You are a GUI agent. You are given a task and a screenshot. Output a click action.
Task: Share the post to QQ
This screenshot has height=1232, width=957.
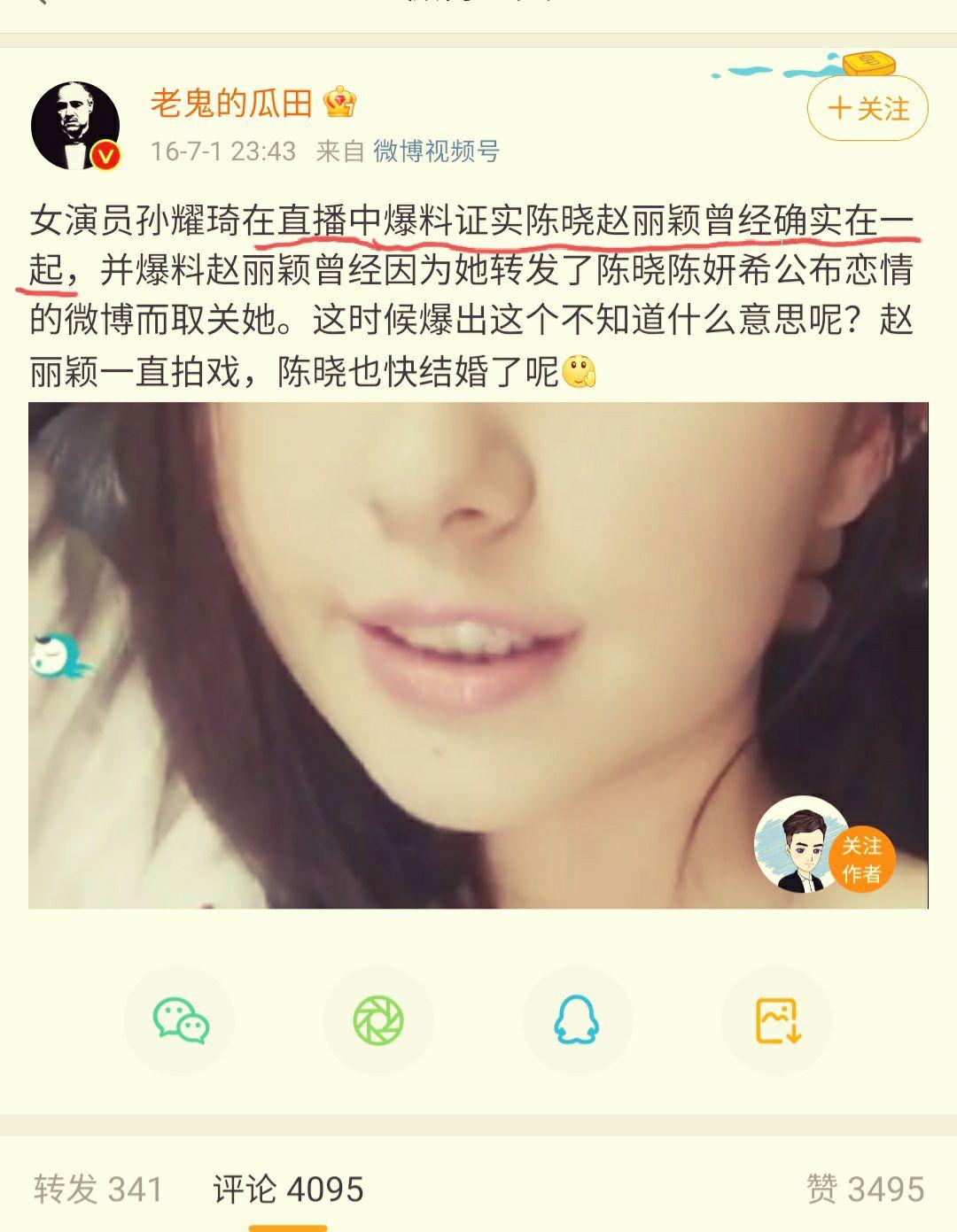pyautogui.click(x=577, y=1020)
